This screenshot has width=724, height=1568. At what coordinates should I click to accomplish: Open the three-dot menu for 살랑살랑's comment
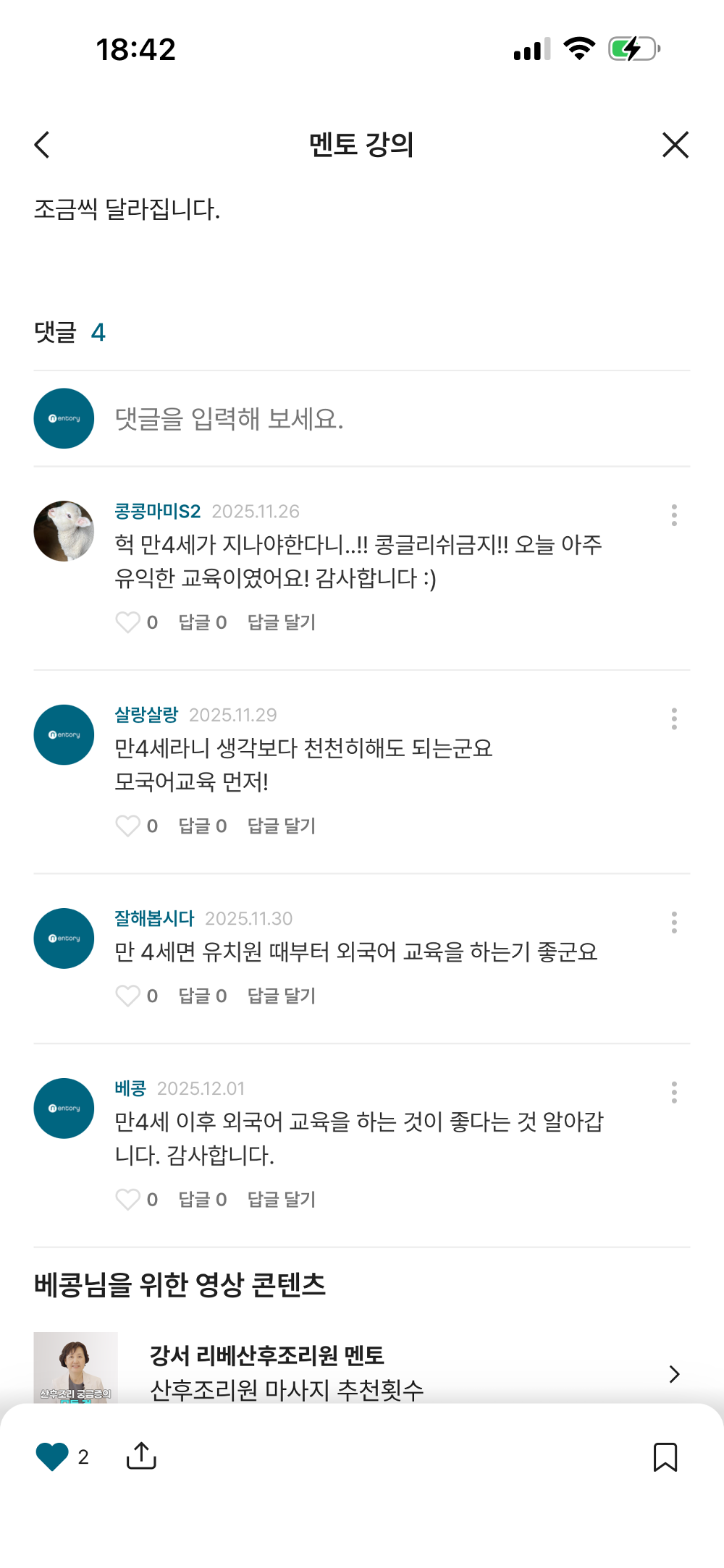675,719
